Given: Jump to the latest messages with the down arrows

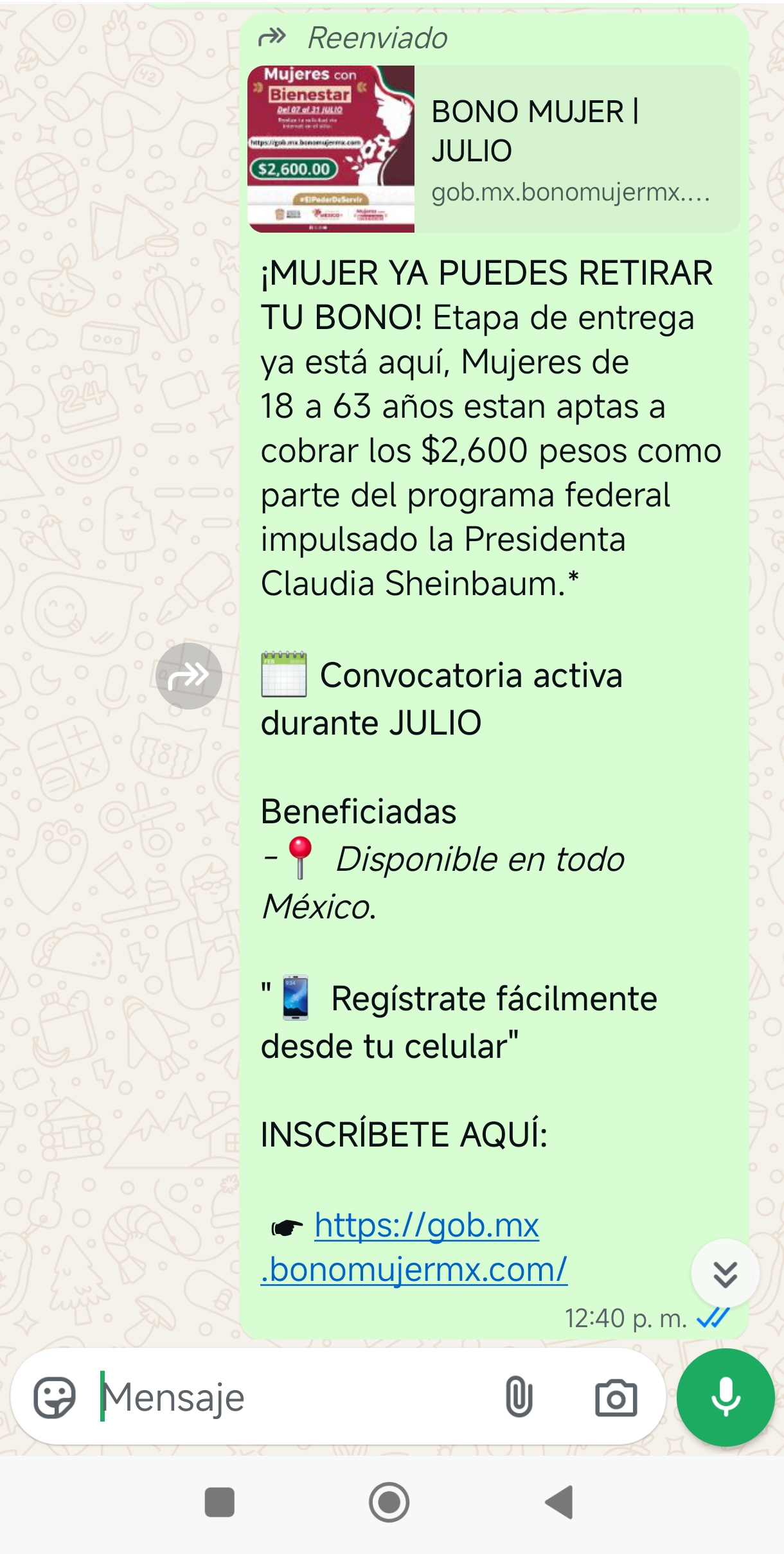Looking at the screenshot, I should click(725, 1273).
